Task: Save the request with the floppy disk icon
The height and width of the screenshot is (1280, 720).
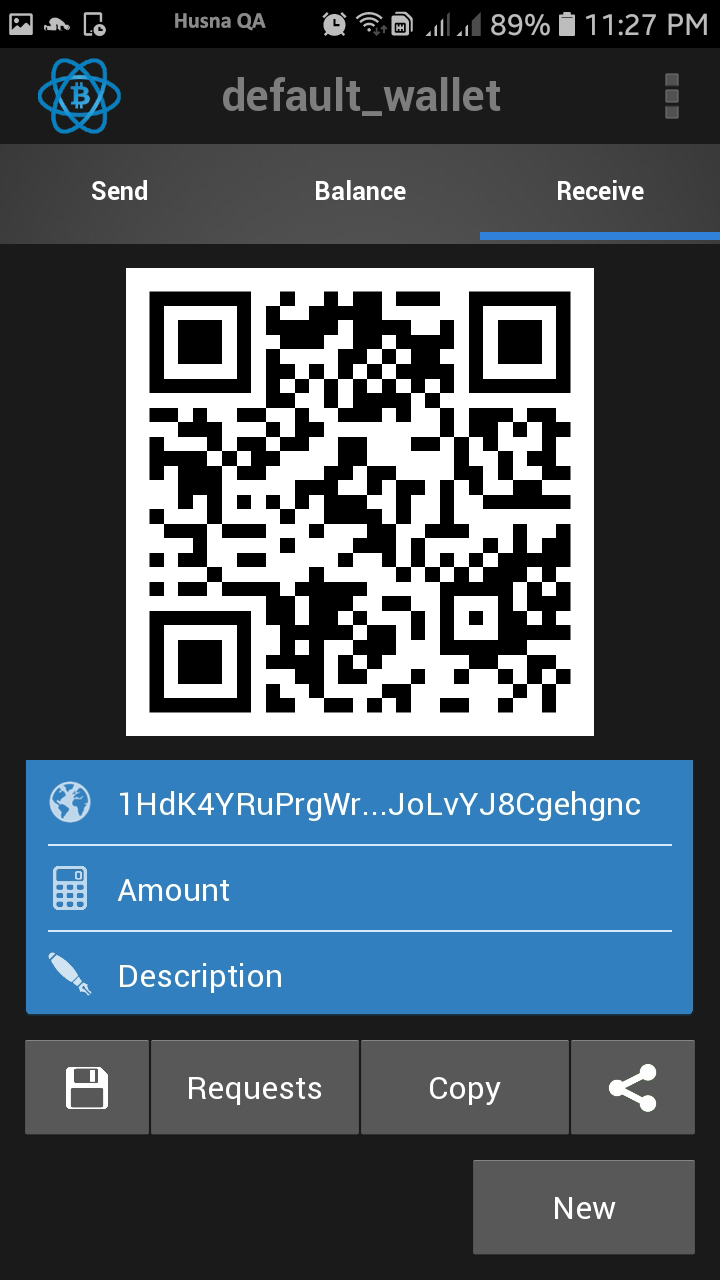Action: tap(87, 1088)
